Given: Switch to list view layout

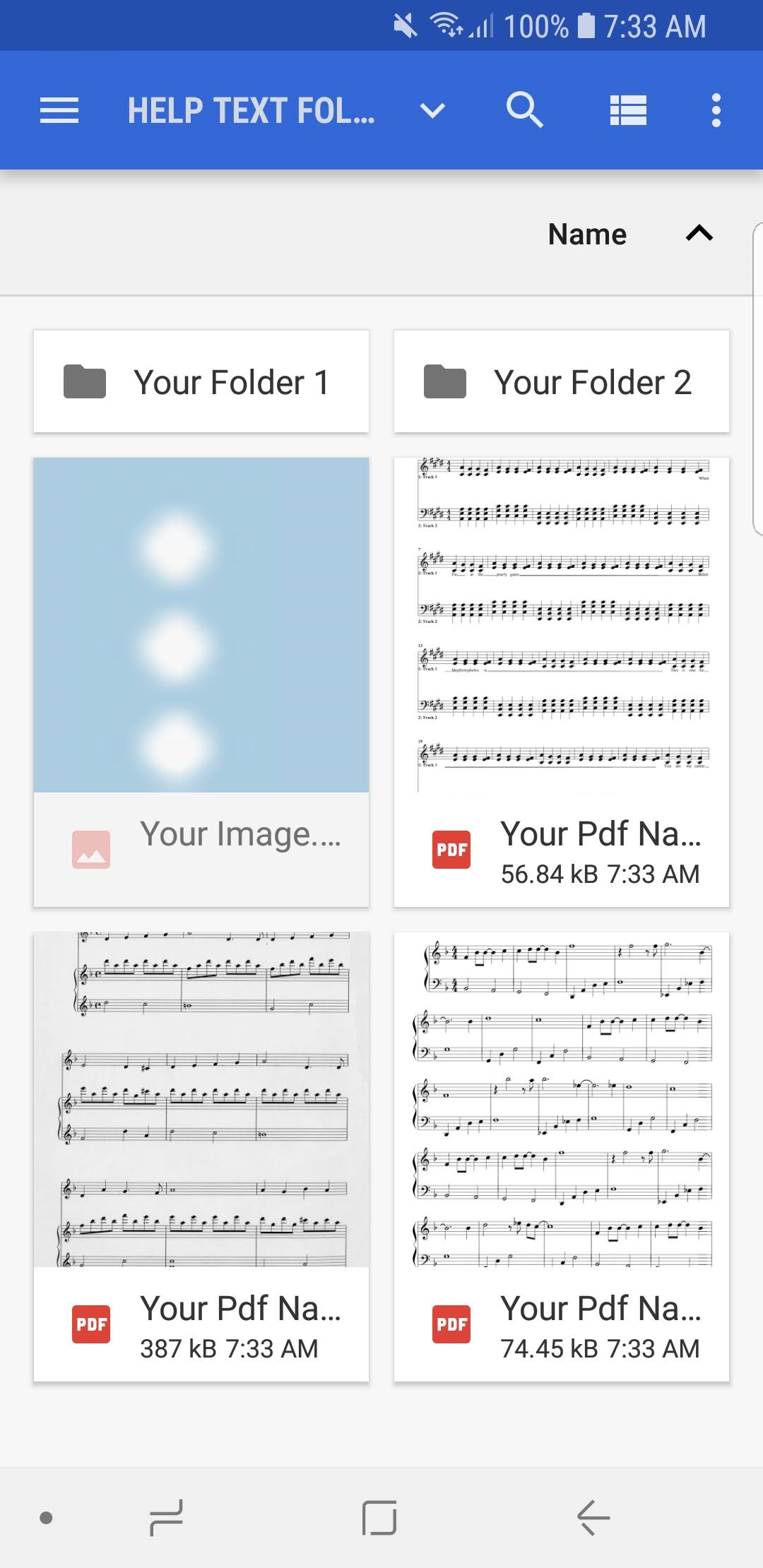Looking at the screenshot, I should click(628, 111).
